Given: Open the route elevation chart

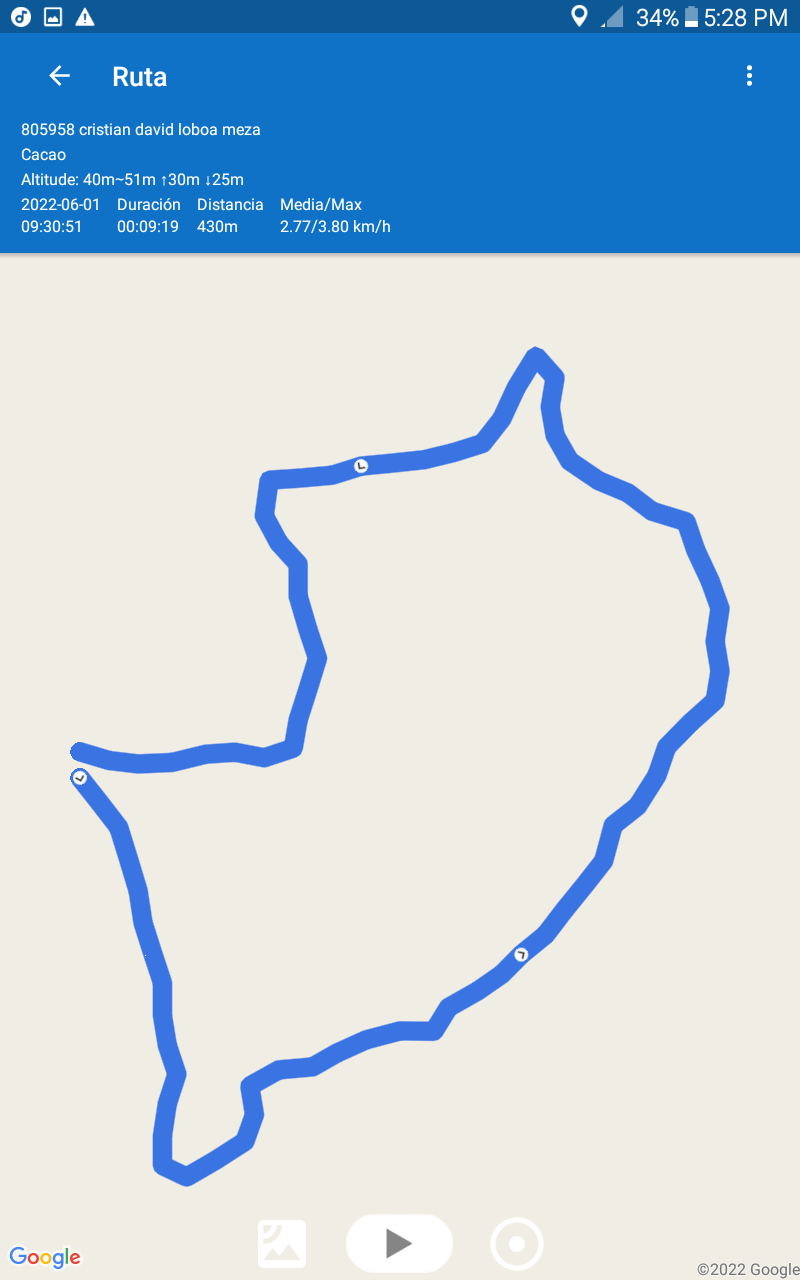Looking at the screenshot, I should [282, 1244].
